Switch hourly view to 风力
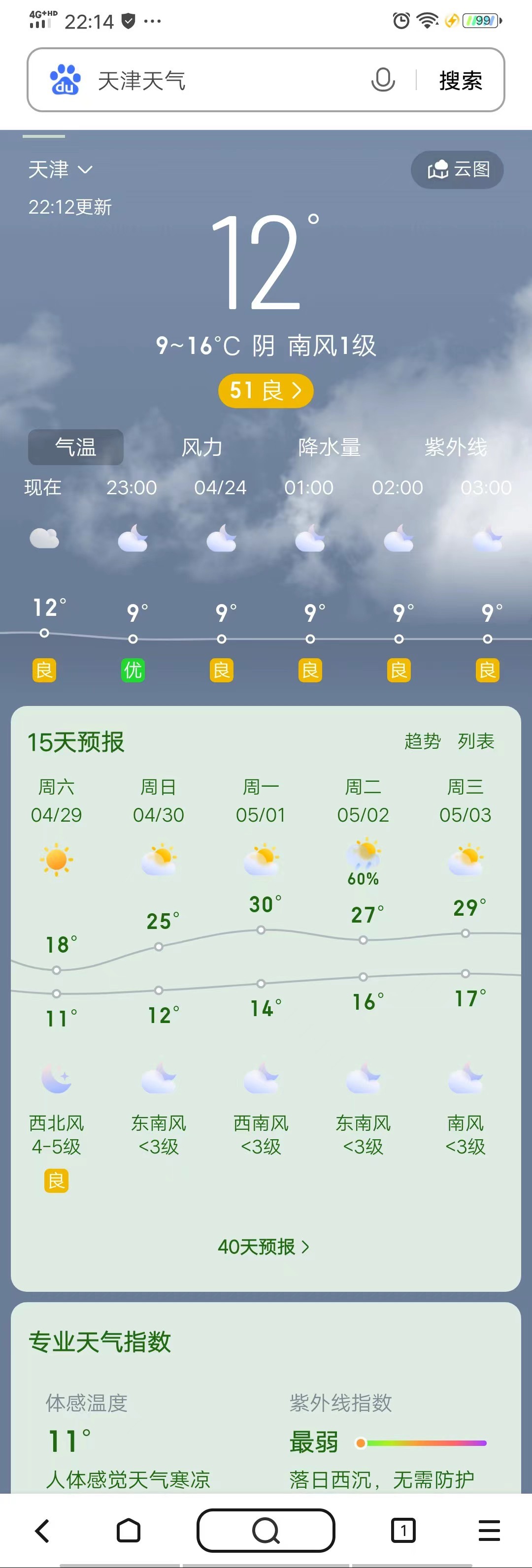The height and width of the screenshot is (1568, 532). point(201,448)
